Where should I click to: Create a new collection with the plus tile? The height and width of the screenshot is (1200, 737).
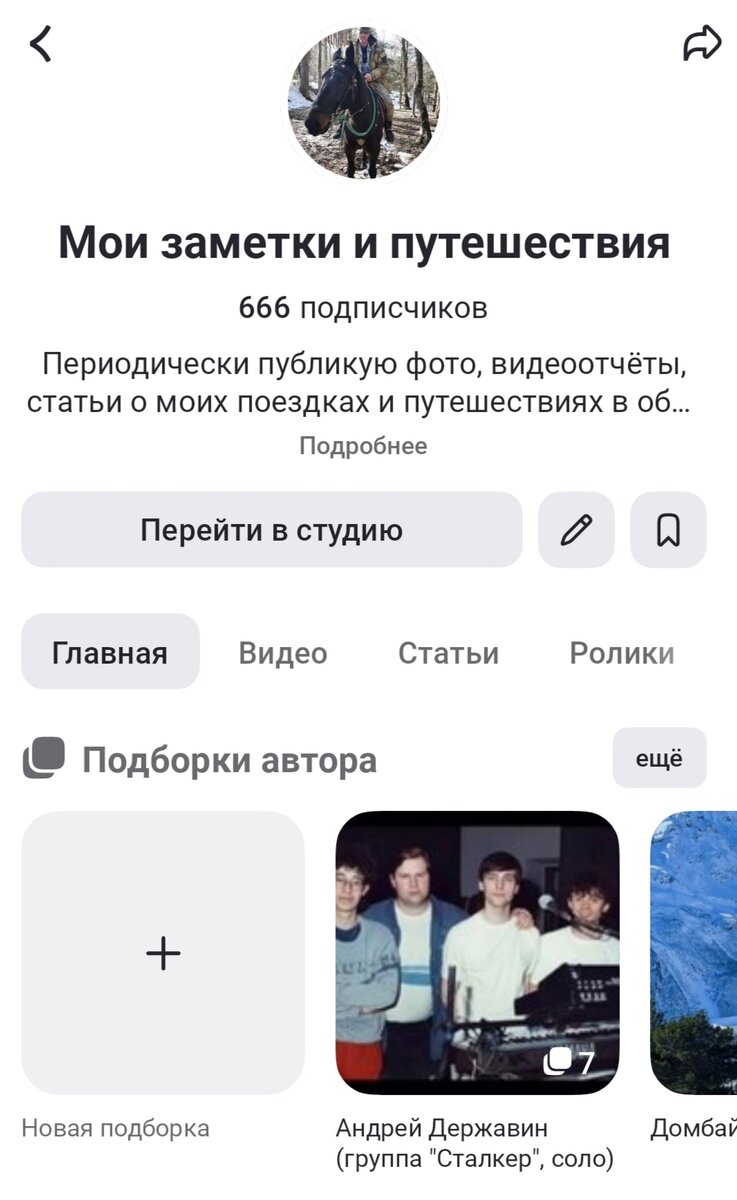pyautogui.click(x=163, y=953)
